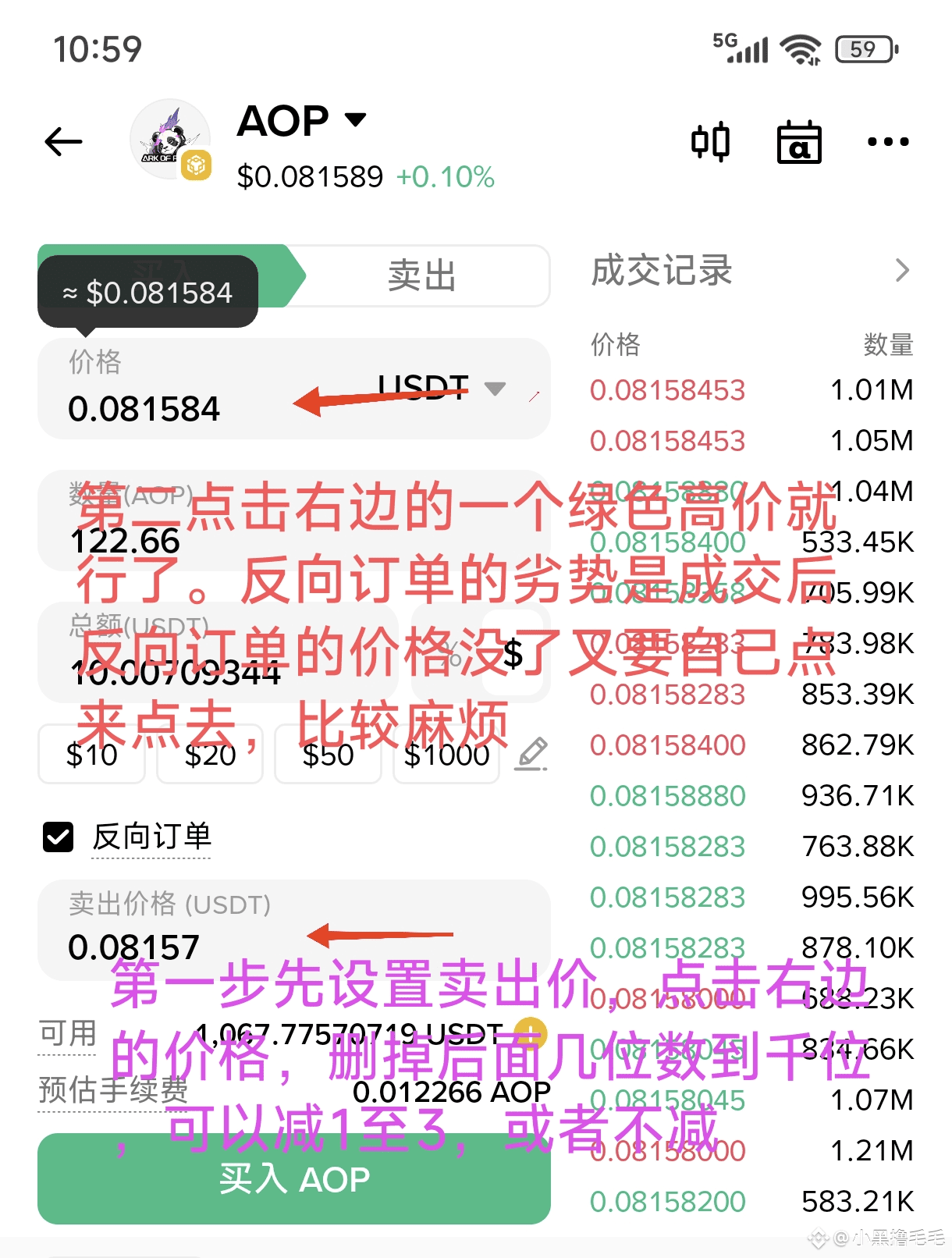Switch to the 卖出 tab
952x1258 pixels.
tap(422, 275)
